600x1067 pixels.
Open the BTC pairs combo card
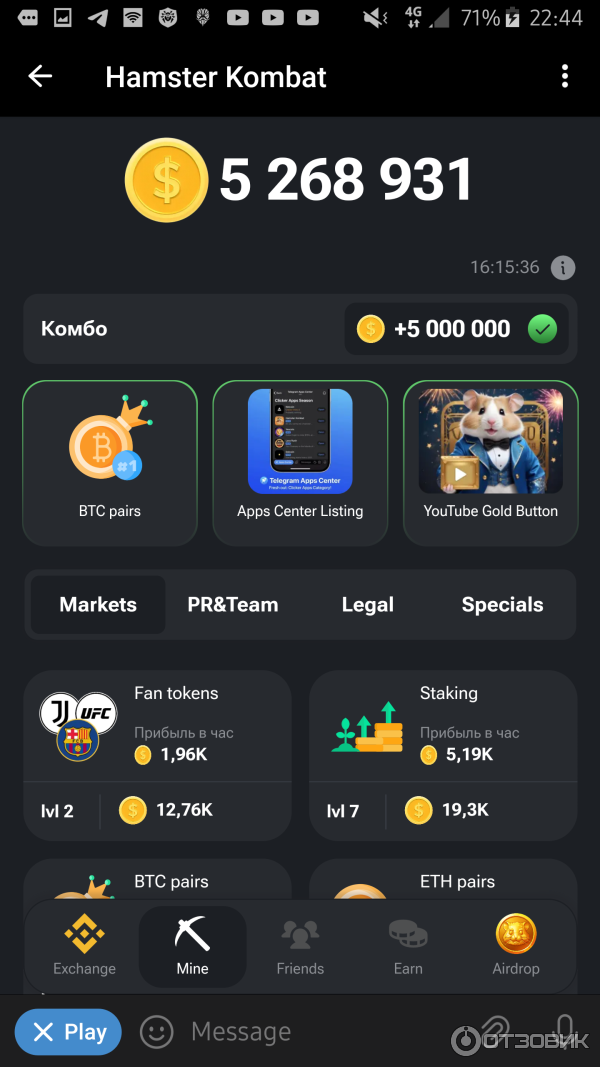(x=110, y=462)
